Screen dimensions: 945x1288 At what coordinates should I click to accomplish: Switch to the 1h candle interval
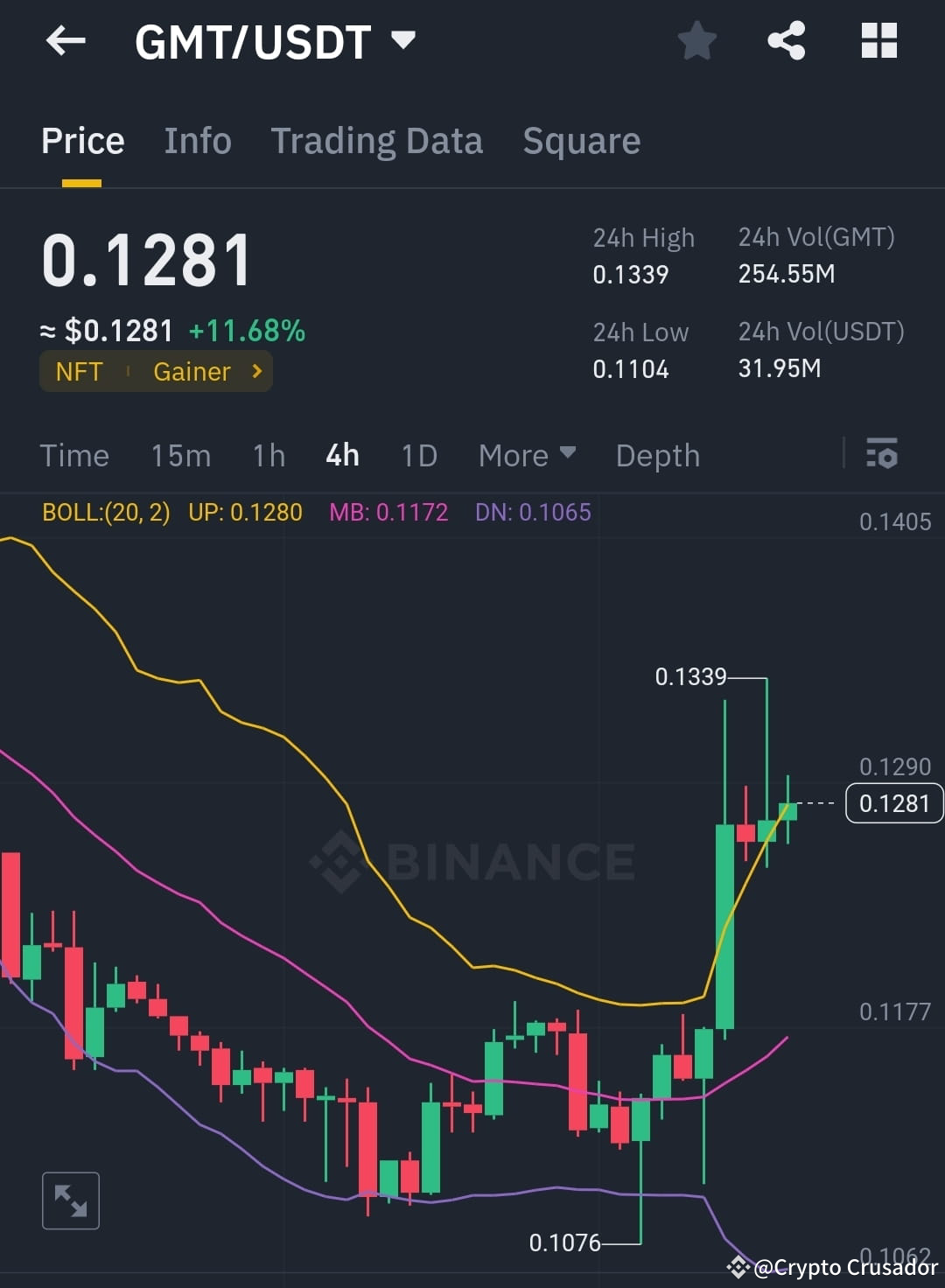(268, 455)
